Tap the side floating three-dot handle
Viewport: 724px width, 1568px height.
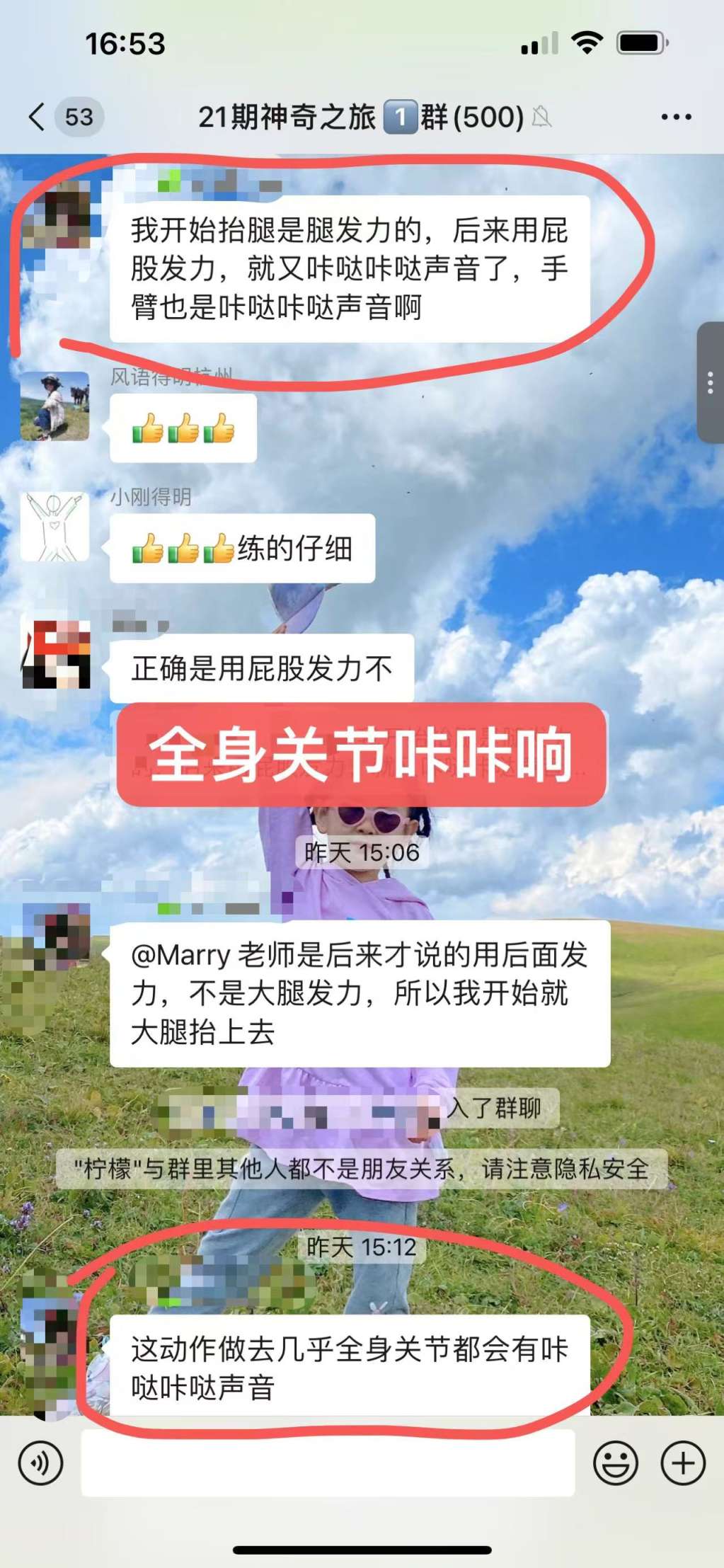tap(711, 383)
